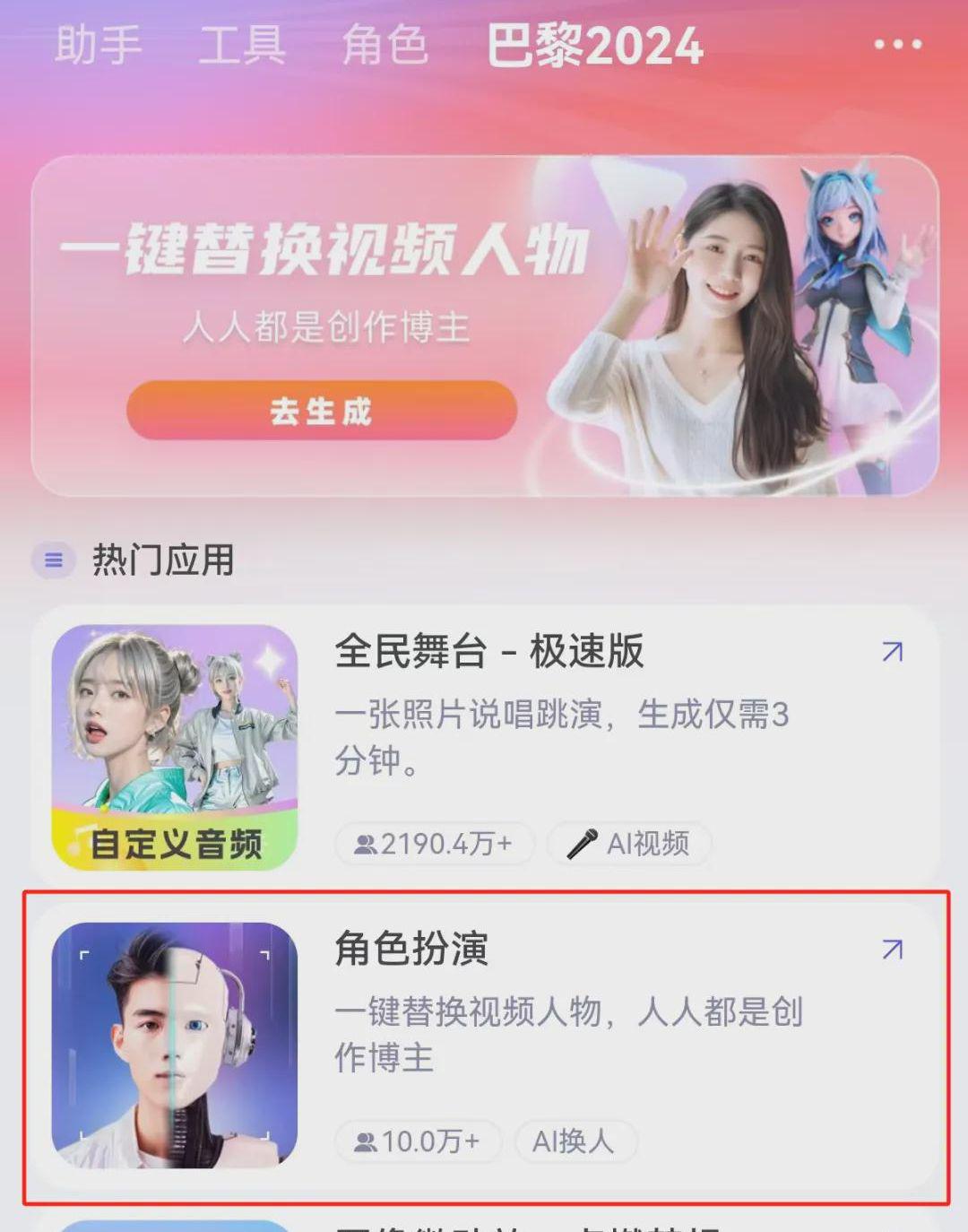968x1232 pixels.
Task: Click the 角色扮演 half-robot face thumbnail
Action: pos(177,1045)
